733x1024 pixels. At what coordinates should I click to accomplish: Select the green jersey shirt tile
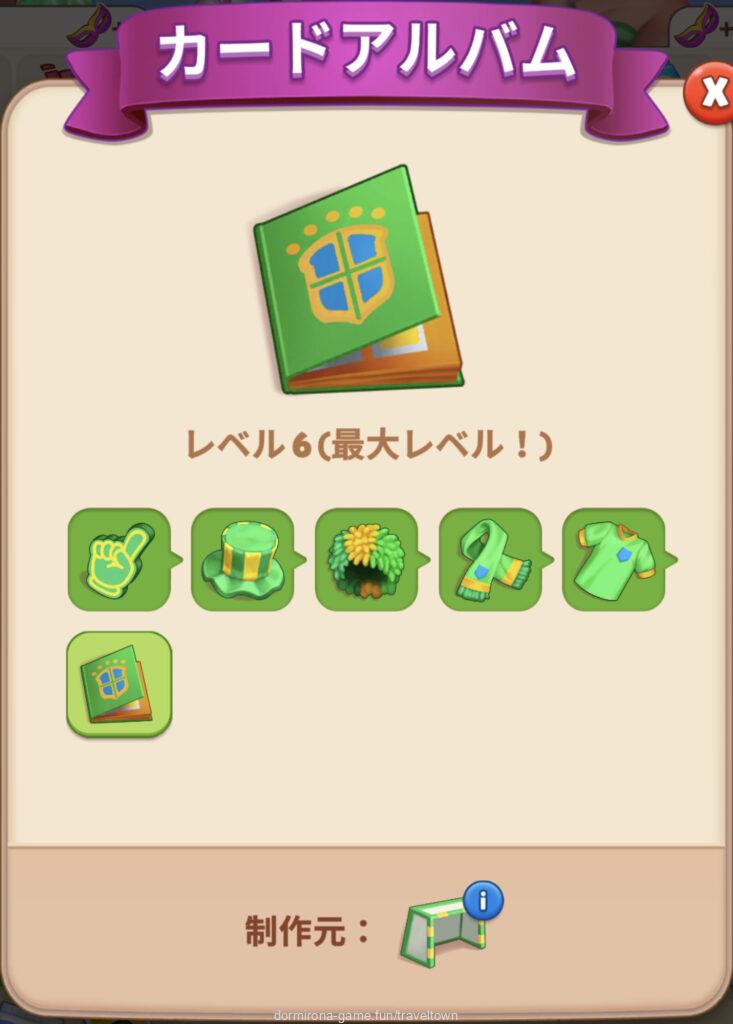613,560
